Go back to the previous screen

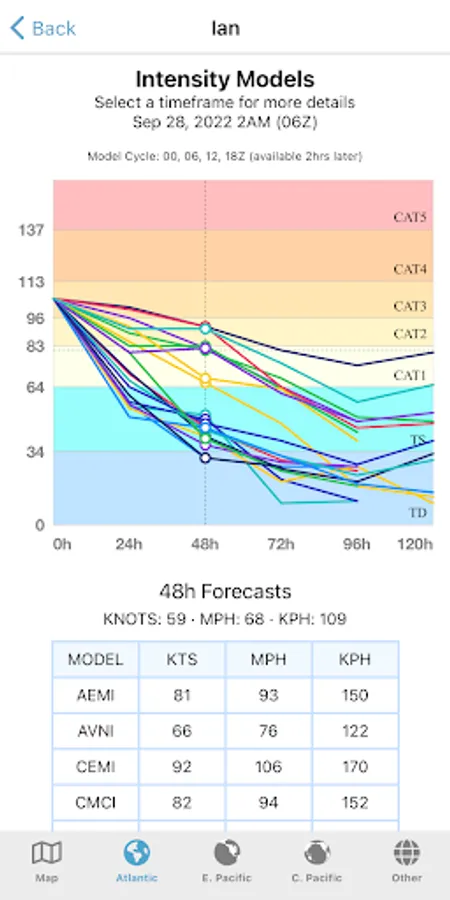click(43, 28)
